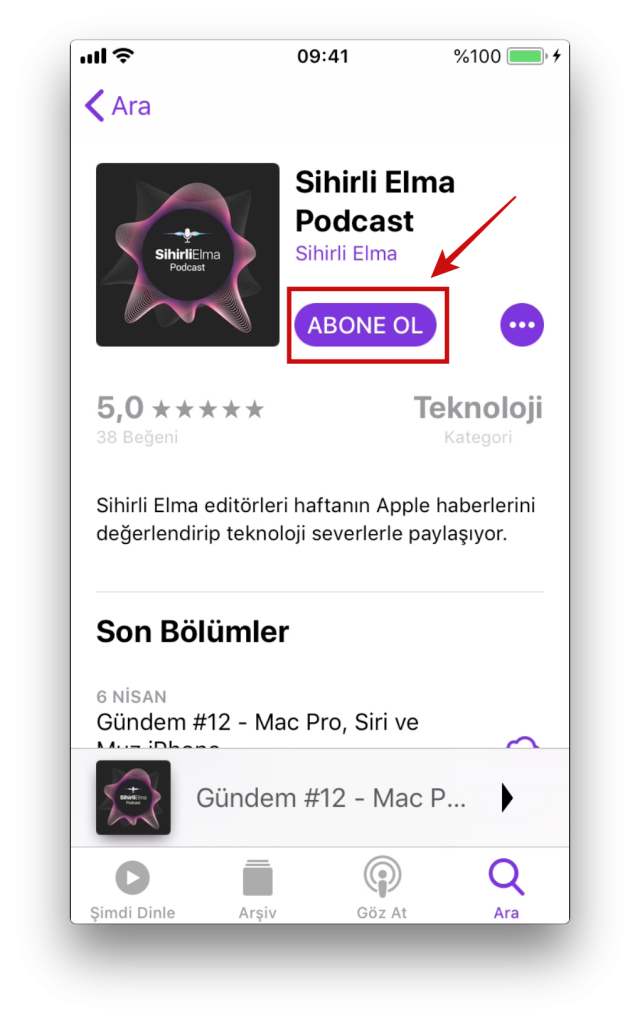Expand the mini player artwork

(x=133, y=797)
